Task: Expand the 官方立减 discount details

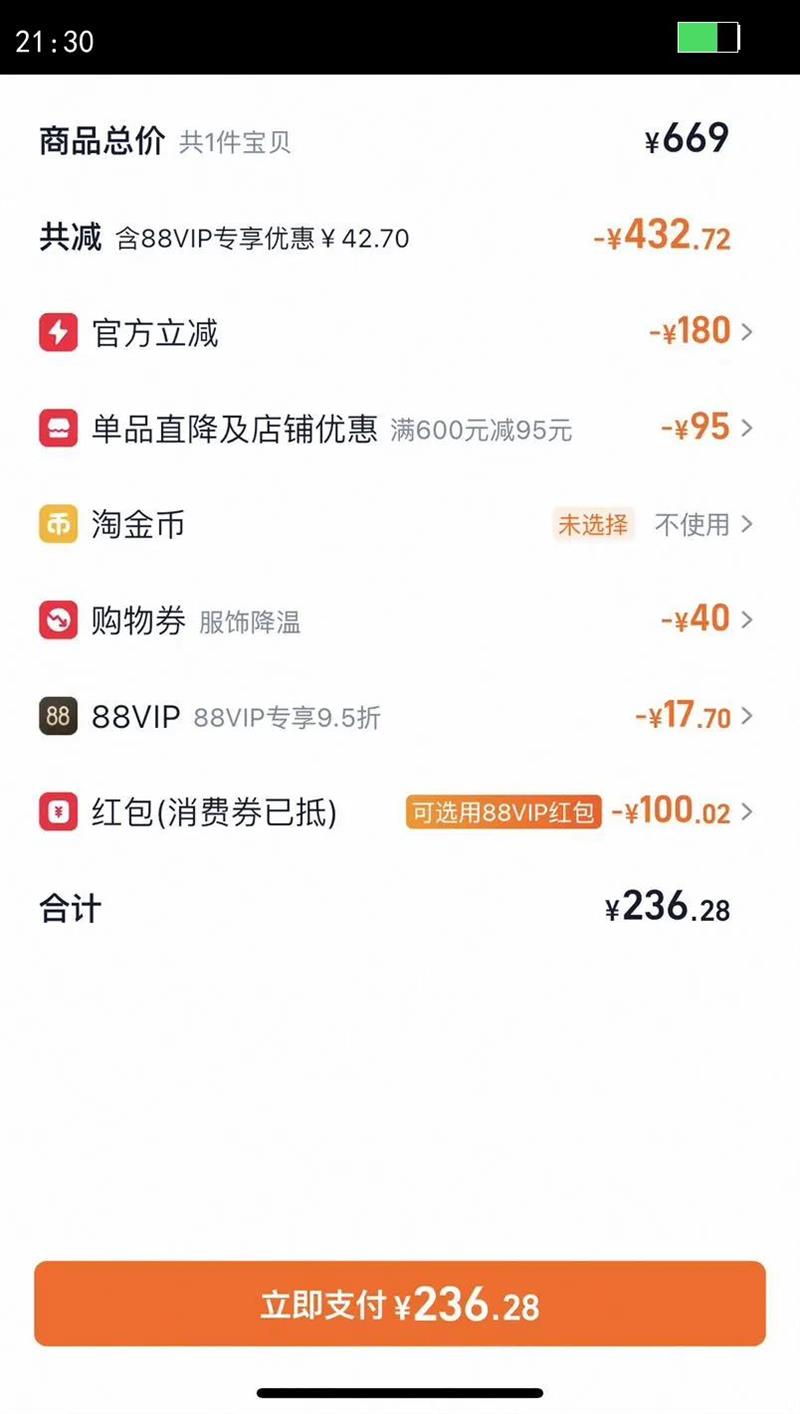Action: point(747,331)
